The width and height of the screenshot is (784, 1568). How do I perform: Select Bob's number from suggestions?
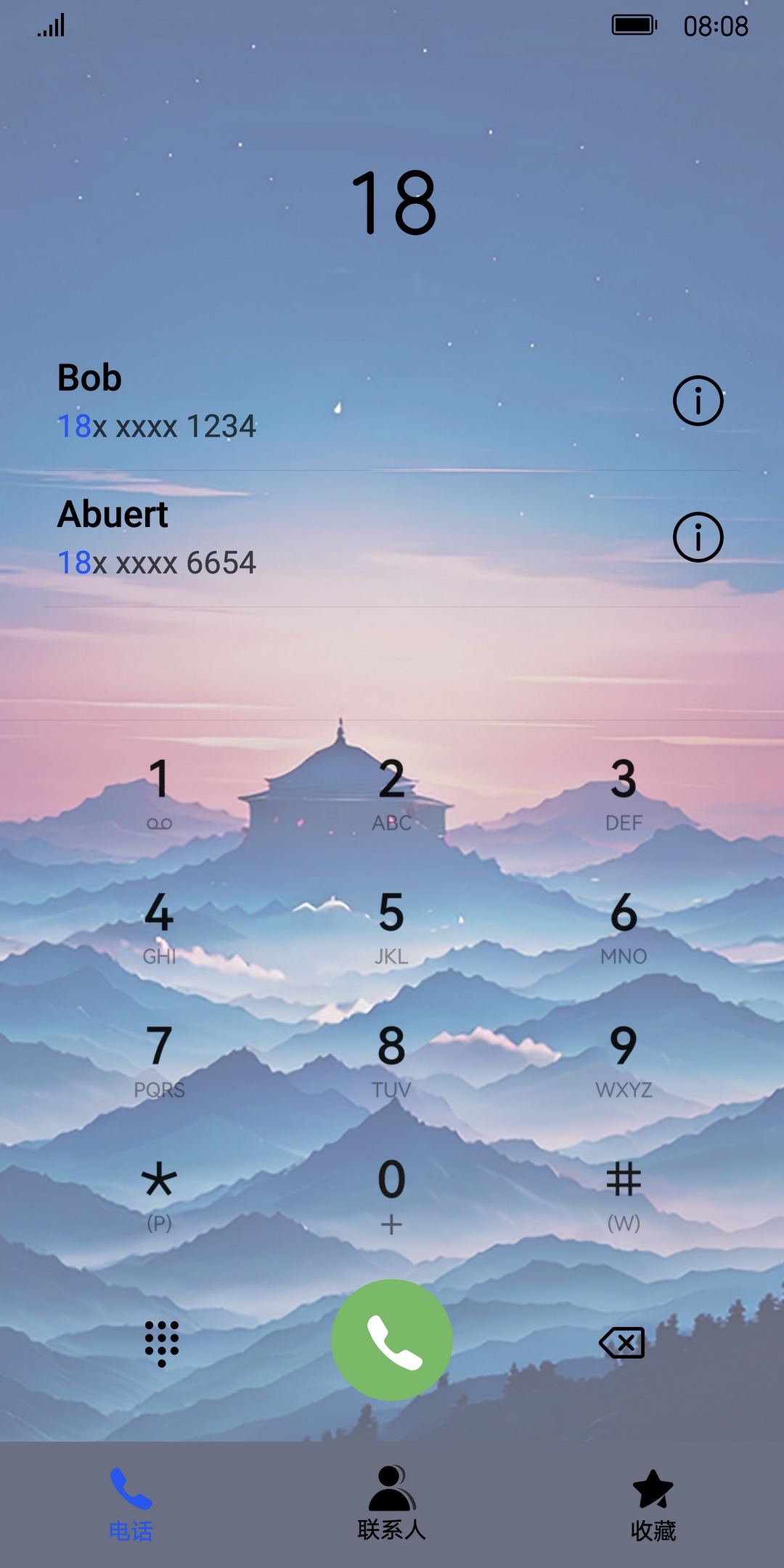pyautogui.click(x=290, y=401)
